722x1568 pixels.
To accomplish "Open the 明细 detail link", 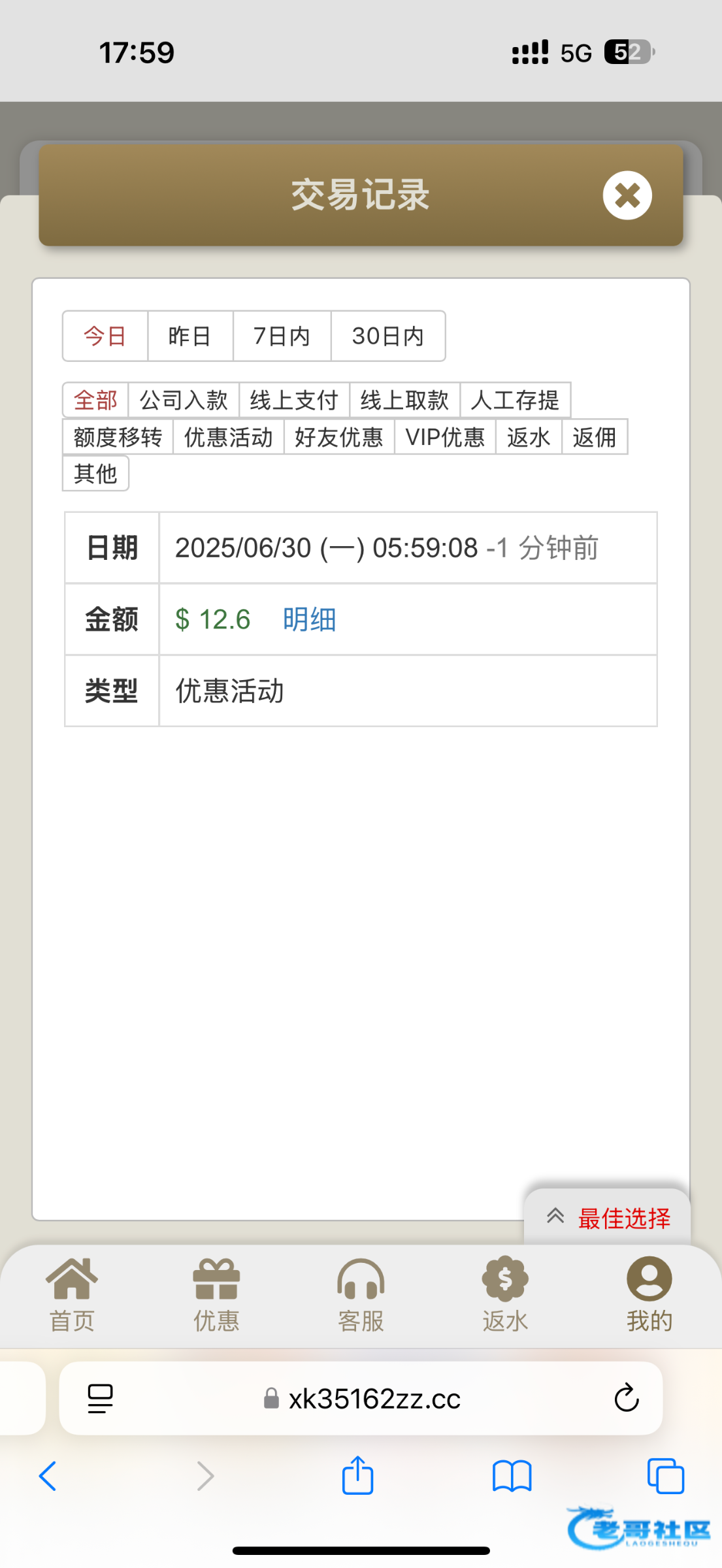I will [309, 619].
